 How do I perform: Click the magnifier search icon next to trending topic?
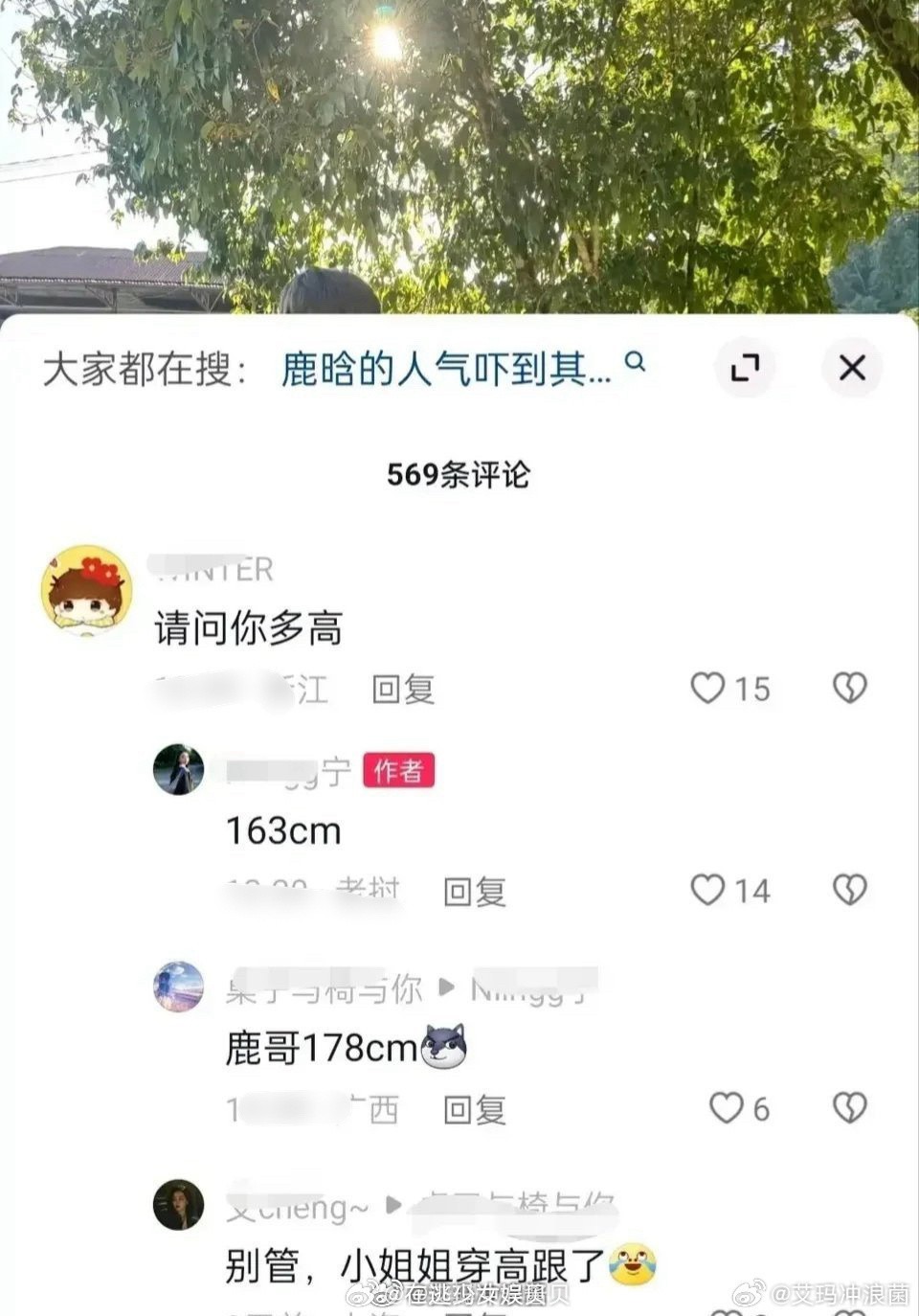pyautogui.click(x=637, y=365)
